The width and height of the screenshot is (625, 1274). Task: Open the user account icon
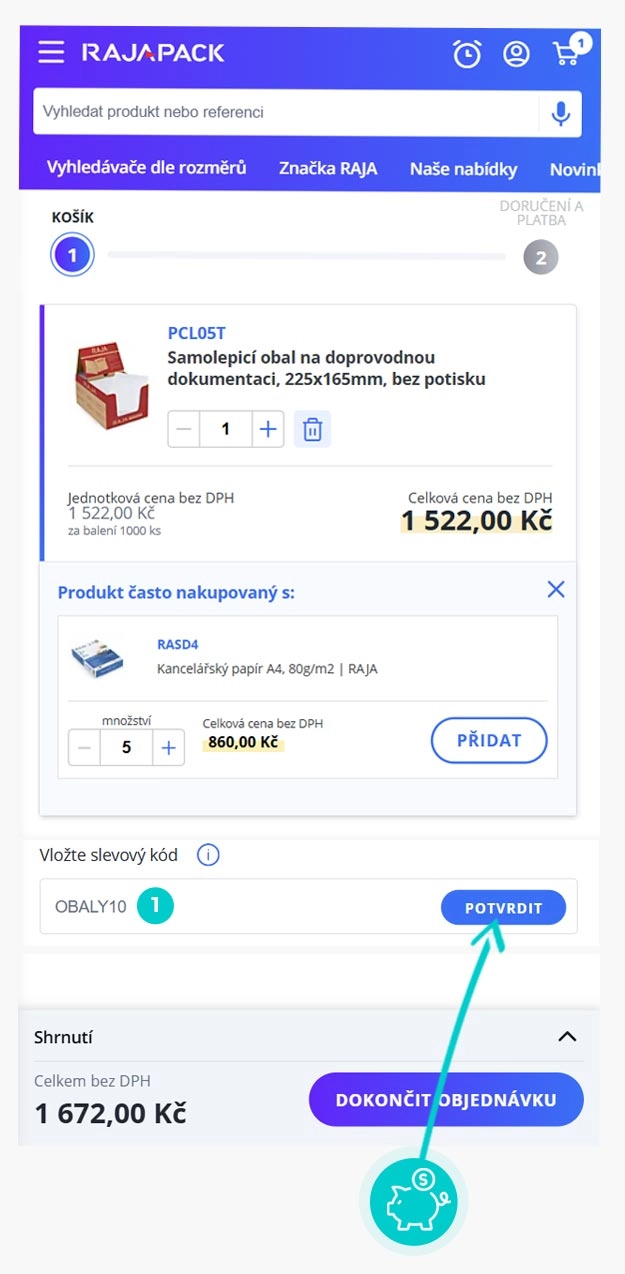click(516, 53)
